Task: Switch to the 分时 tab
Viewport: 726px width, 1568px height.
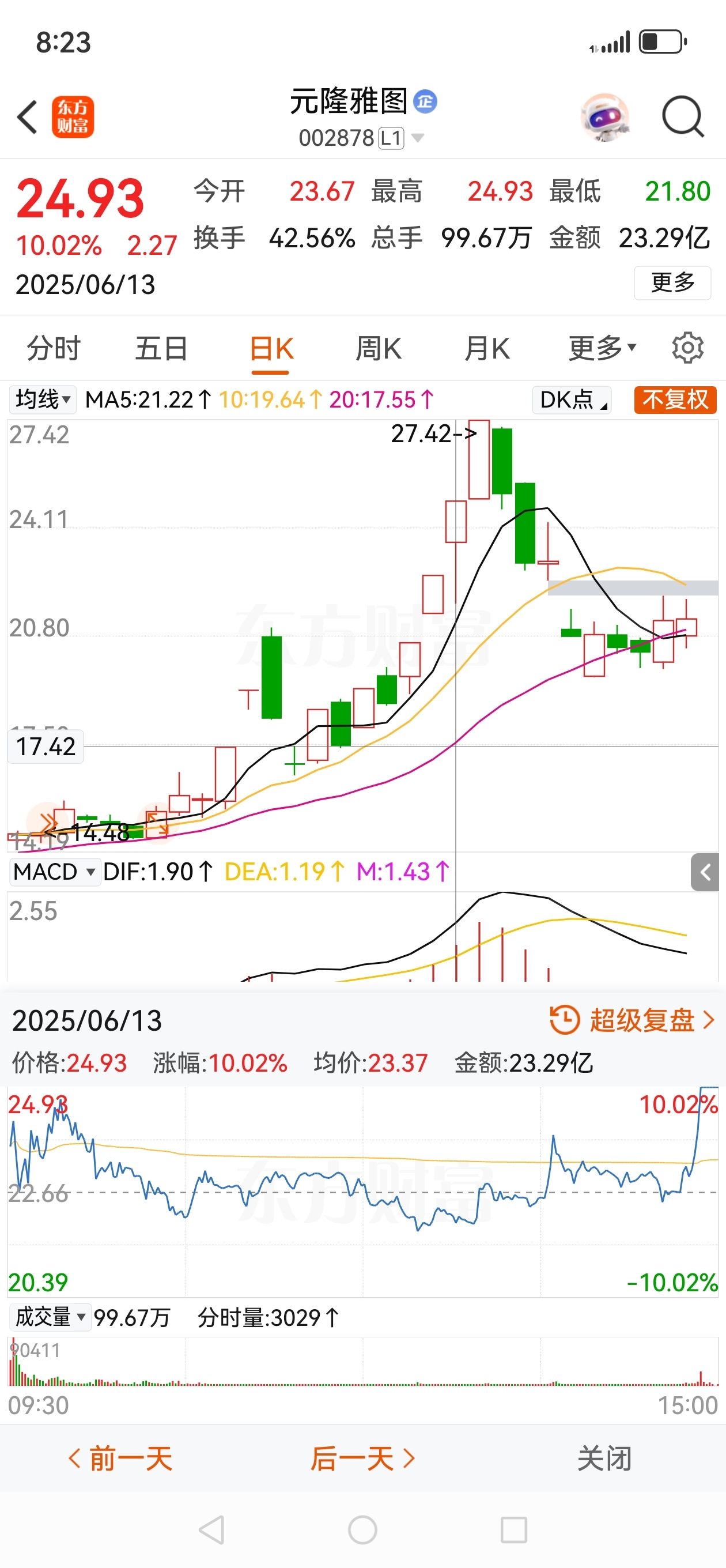Action: pos(54,349)
